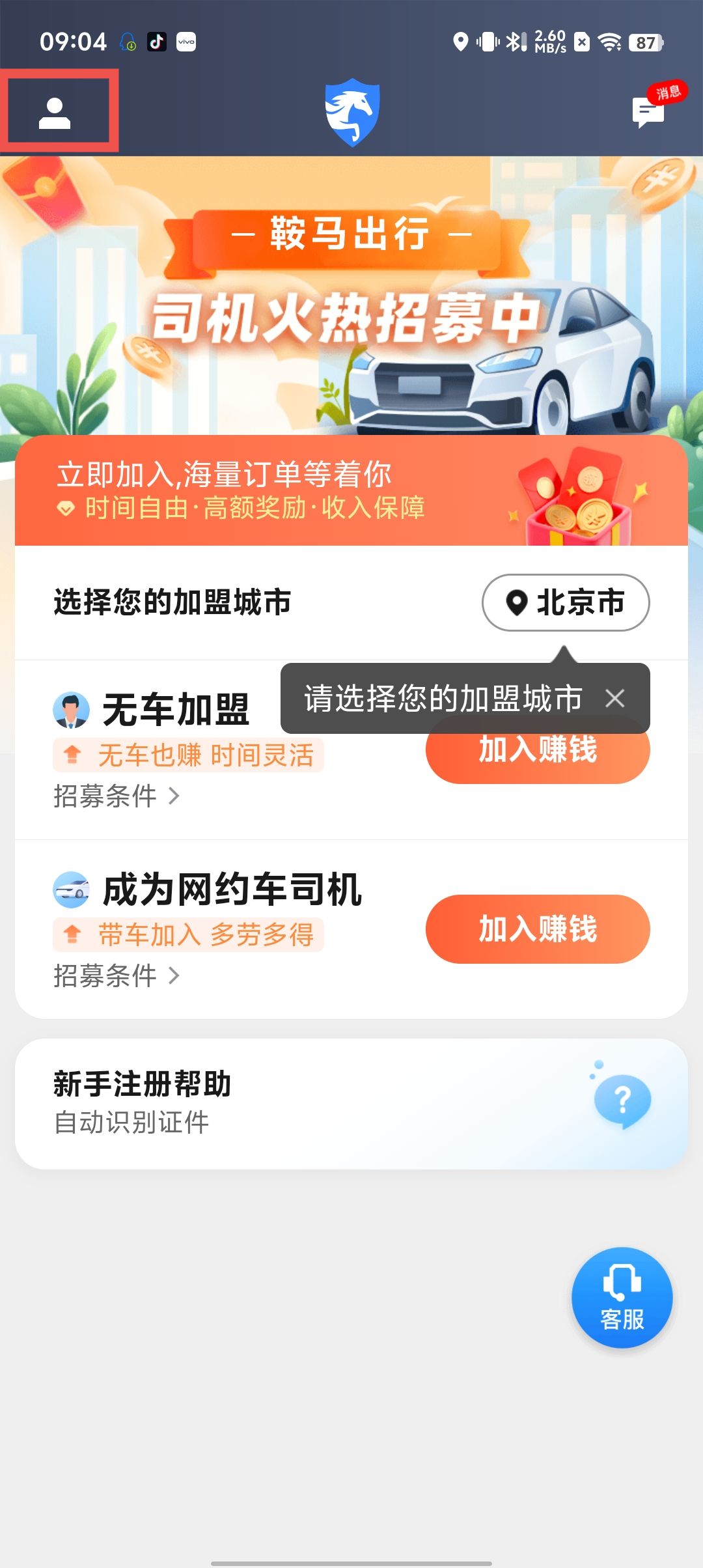Select city dropdown showing 北京市

click(x=565, y=602)
